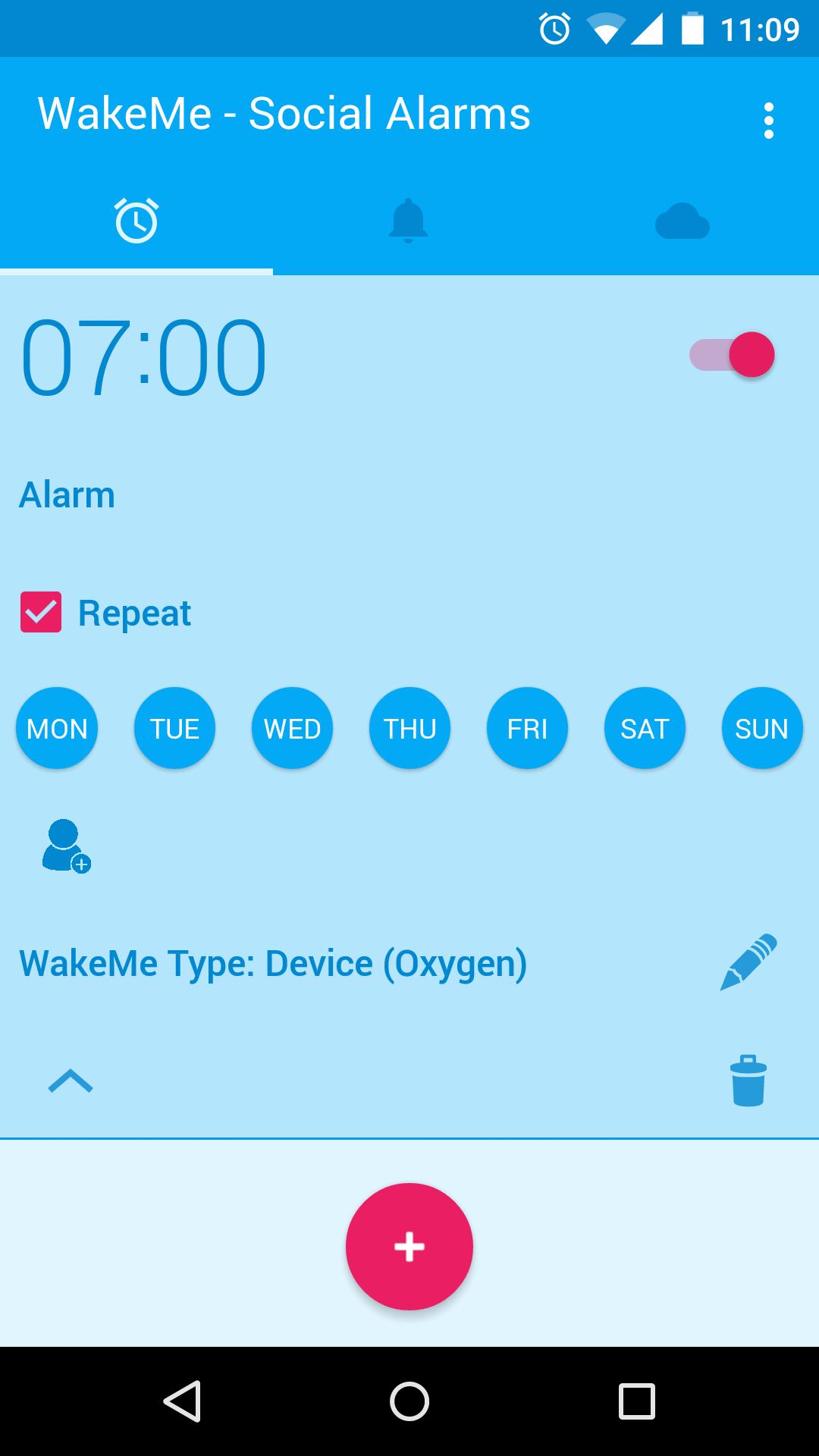Viewport: 819px width, 1456px height.
Task: Tap the 07:00 alarm time display
Action: (x=144, y=356)
